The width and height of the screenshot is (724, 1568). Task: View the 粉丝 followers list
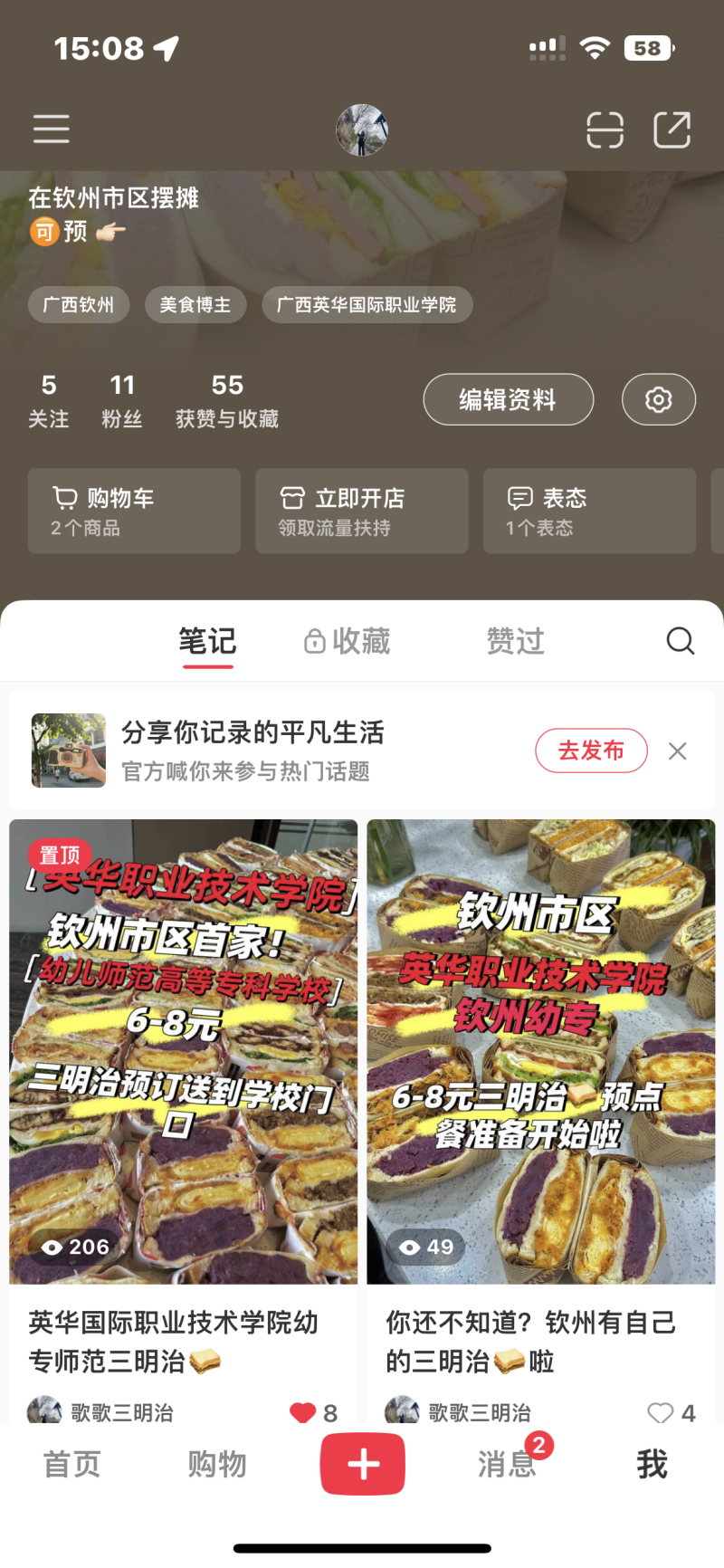click(x=122, y=400)
